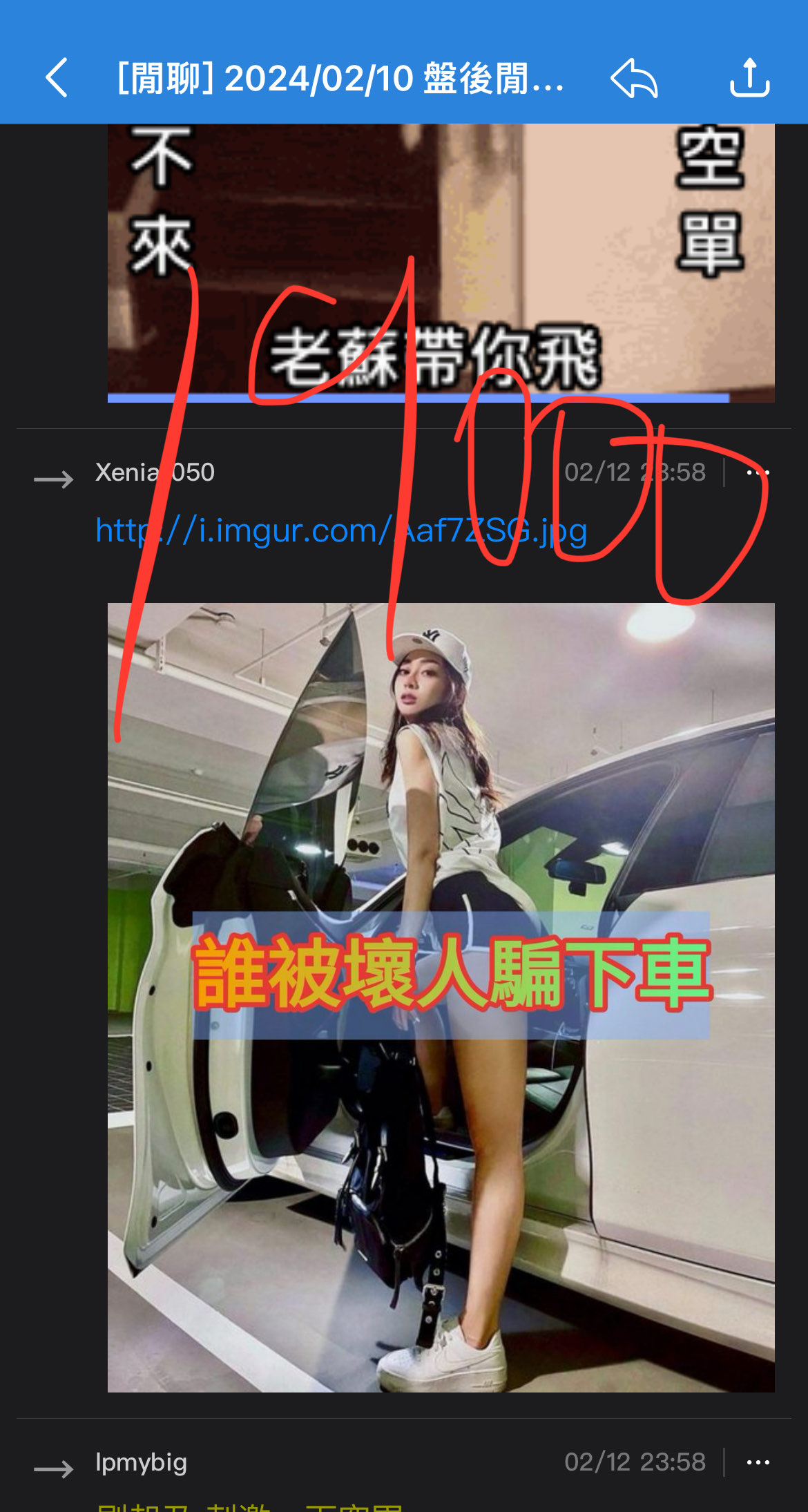Open the i.imgur.com image link
Viewport: 808px width, 1512px height.
[340, 530]
